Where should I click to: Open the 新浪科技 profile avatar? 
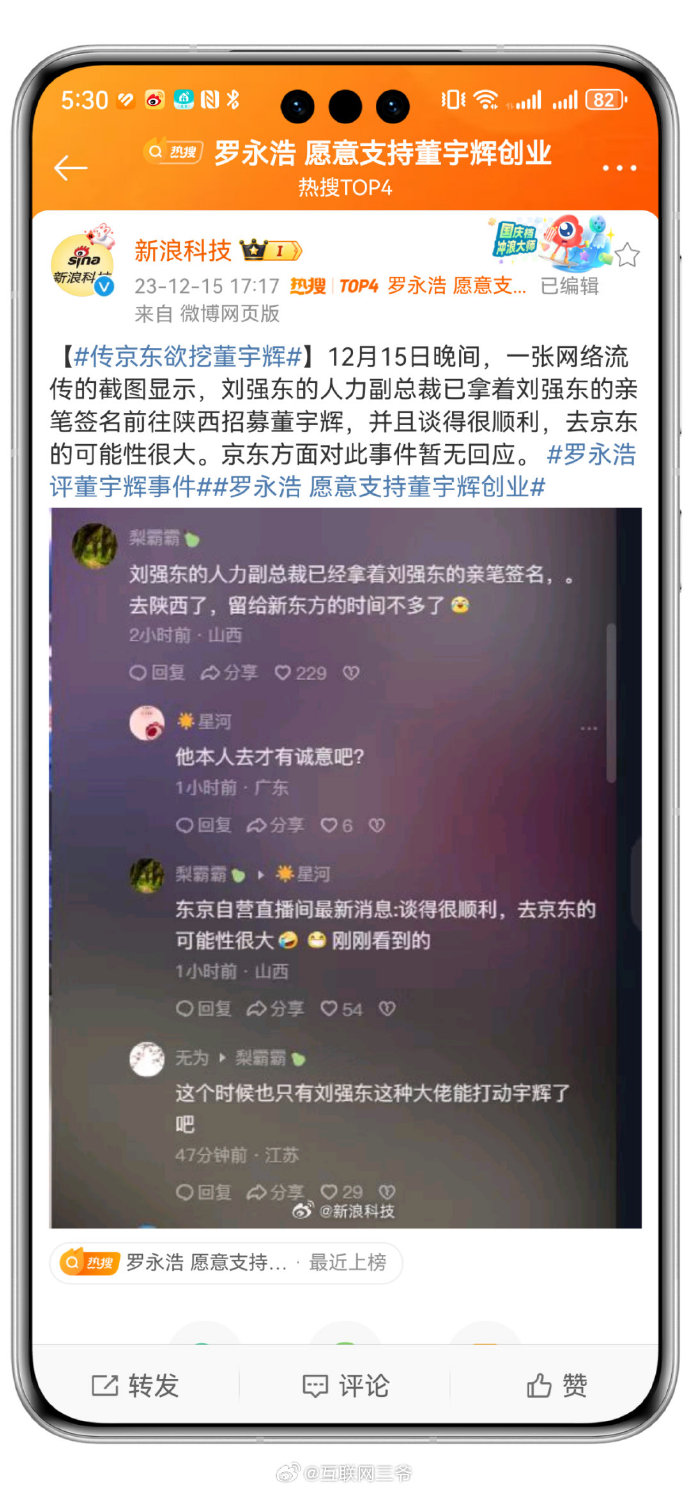82,264
